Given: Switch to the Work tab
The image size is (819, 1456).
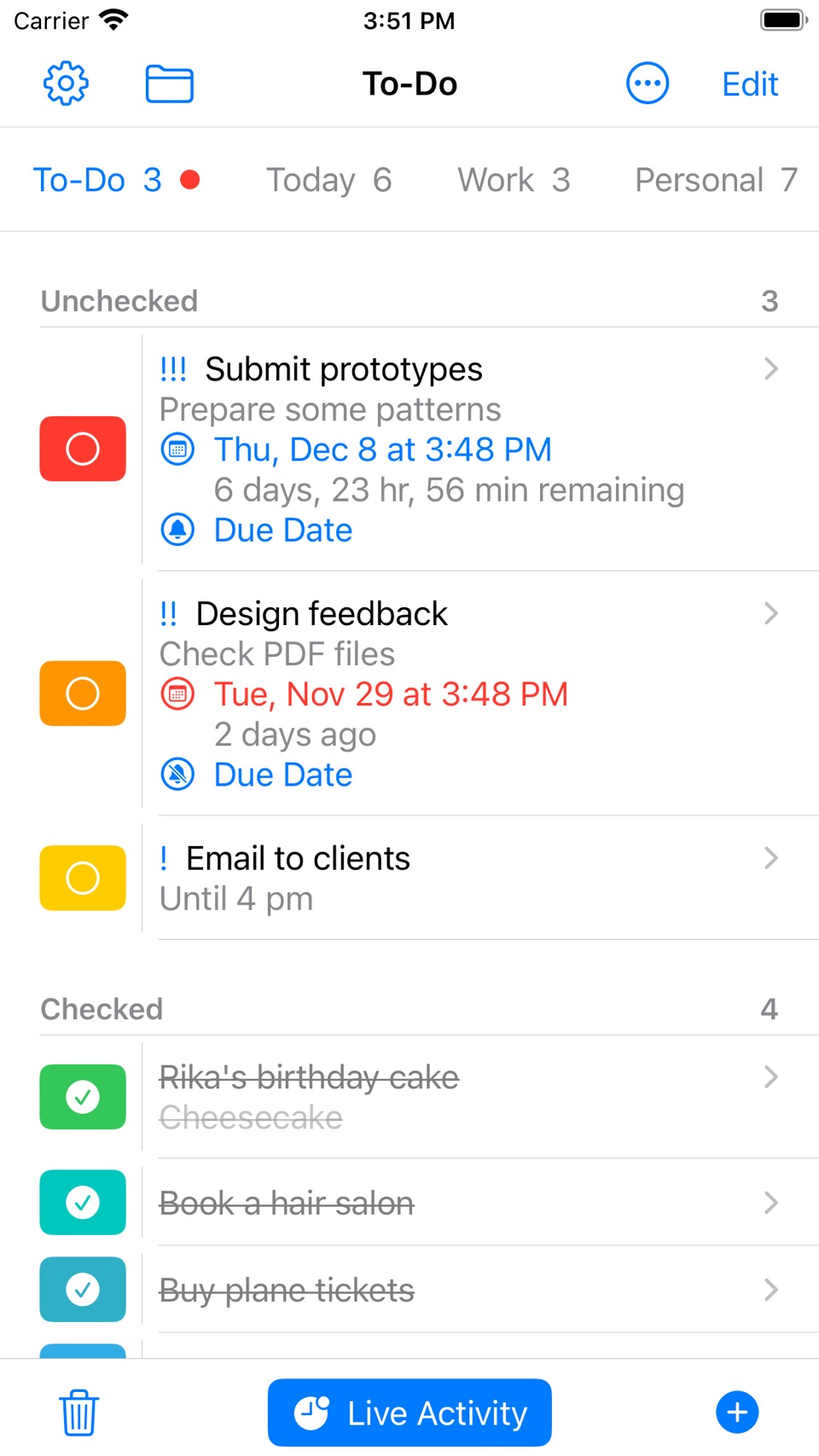Looking at the screenshot, I should point(514,180).
